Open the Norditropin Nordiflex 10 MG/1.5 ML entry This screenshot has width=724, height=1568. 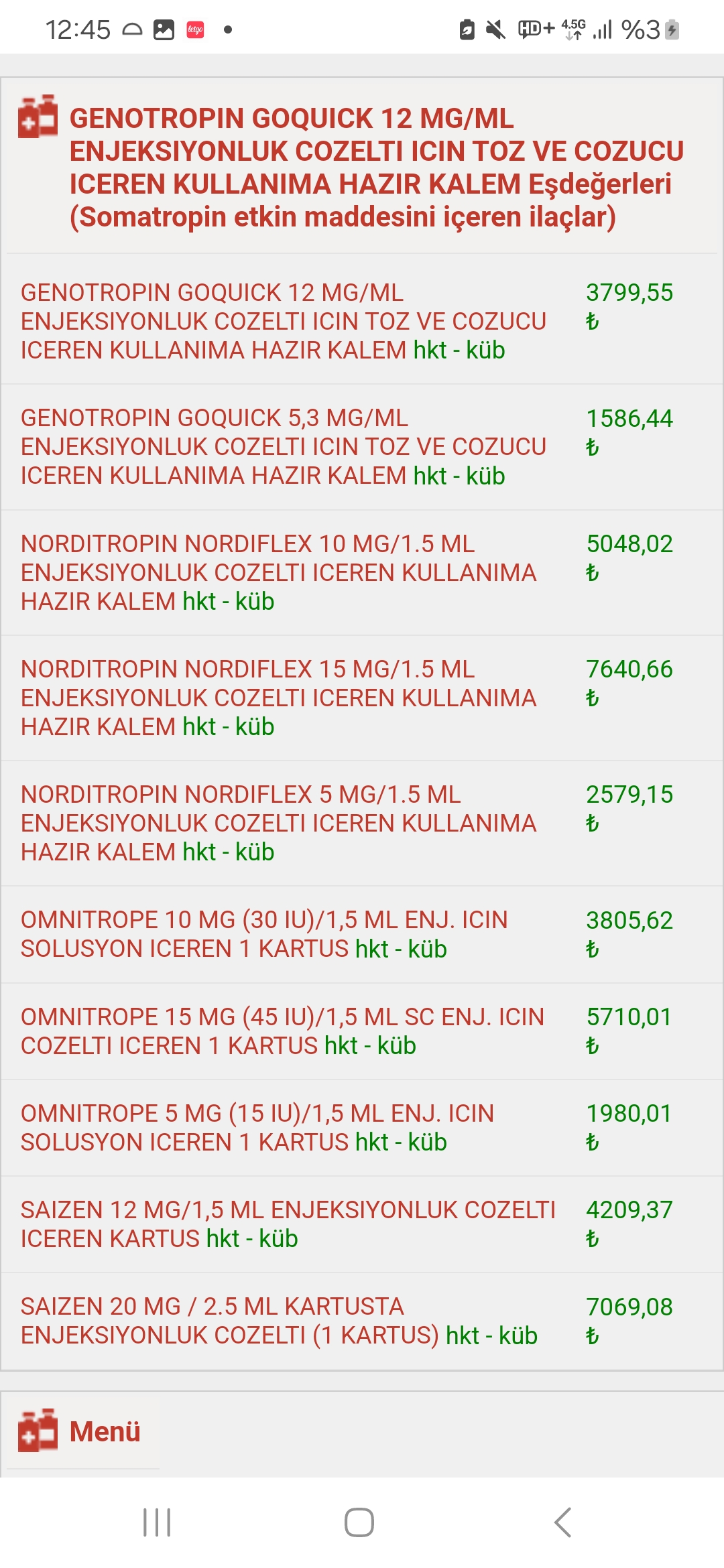tap(279, 572)
